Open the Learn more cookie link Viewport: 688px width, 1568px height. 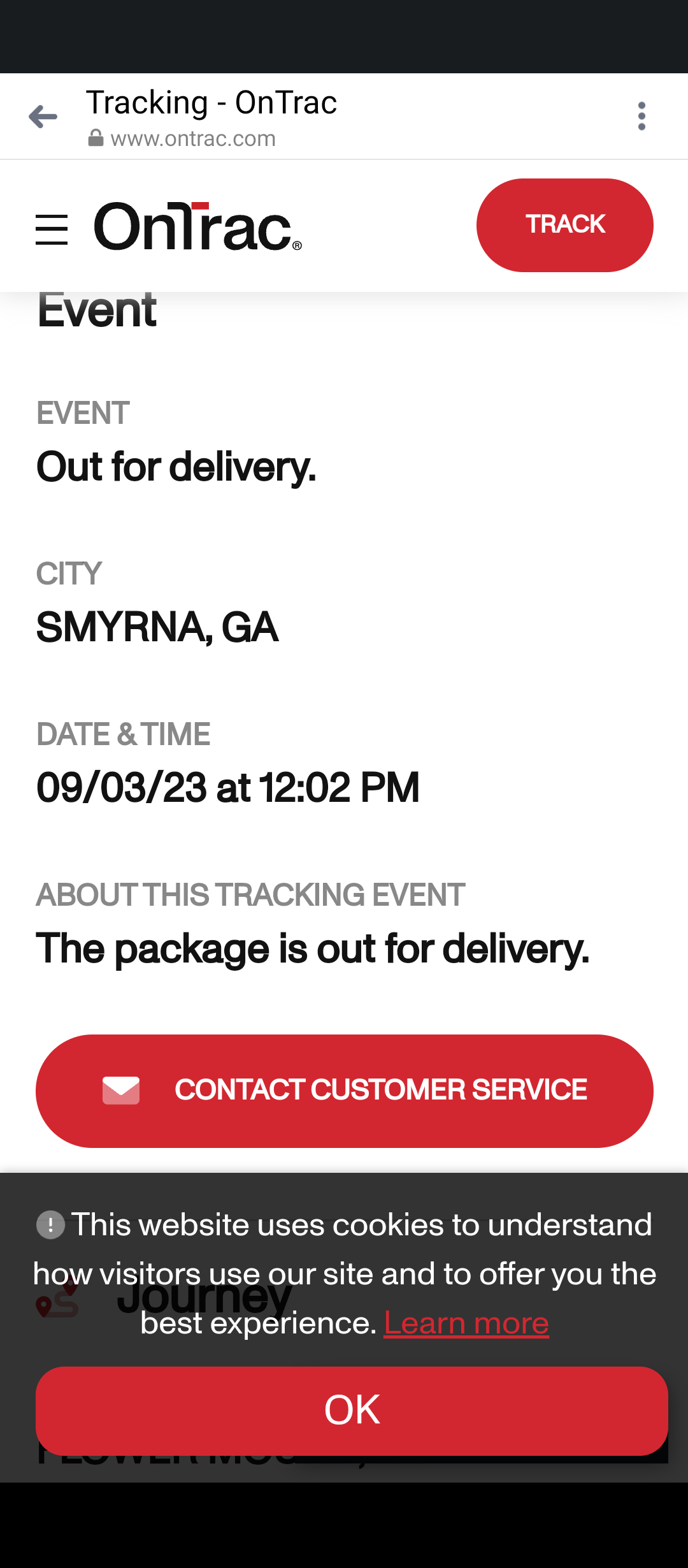tap(466, 1324)
